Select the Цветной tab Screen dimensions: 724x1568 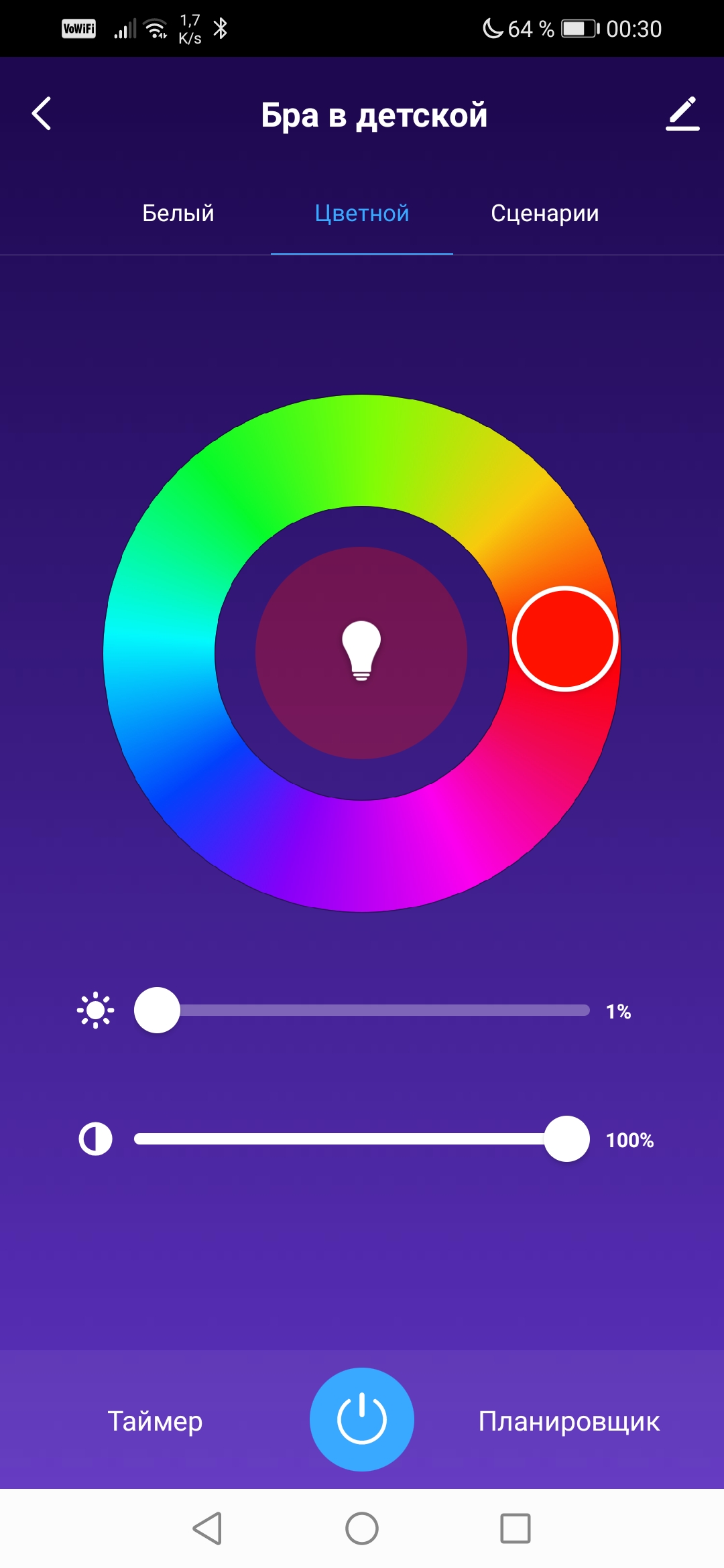pos(362,213)
